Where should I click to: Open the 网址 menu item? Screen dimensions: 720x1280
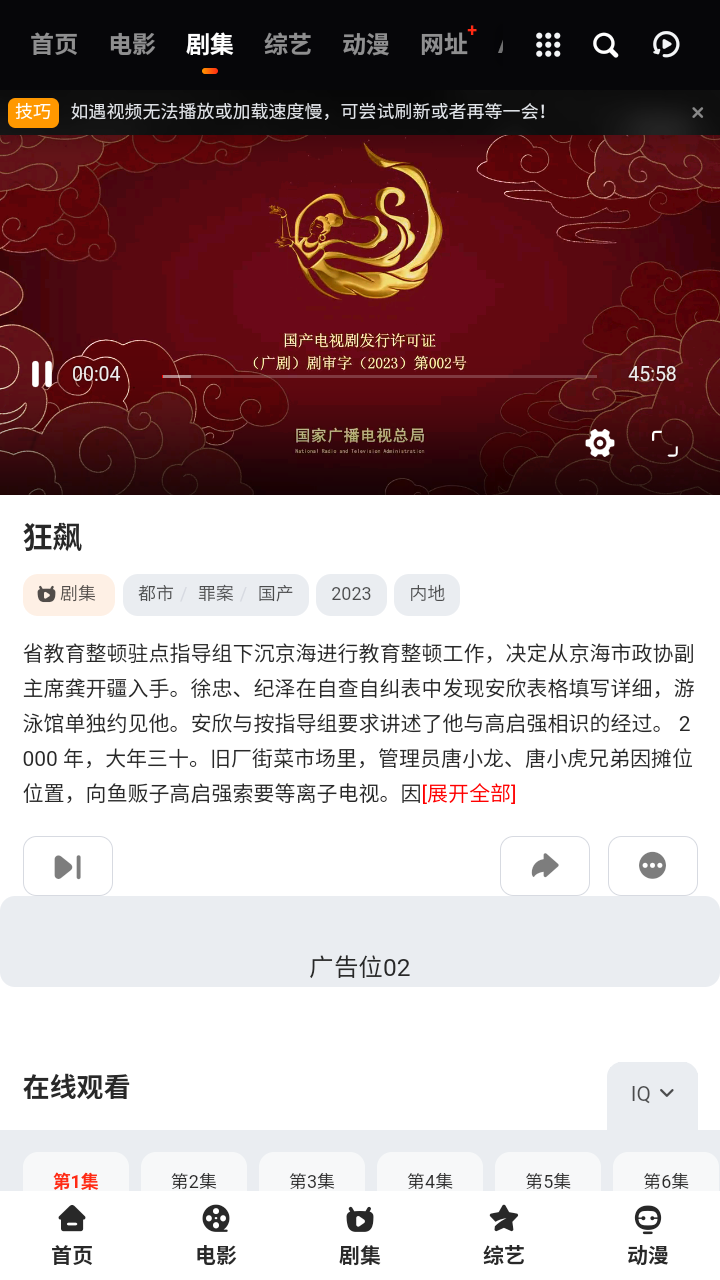(444, 45)
